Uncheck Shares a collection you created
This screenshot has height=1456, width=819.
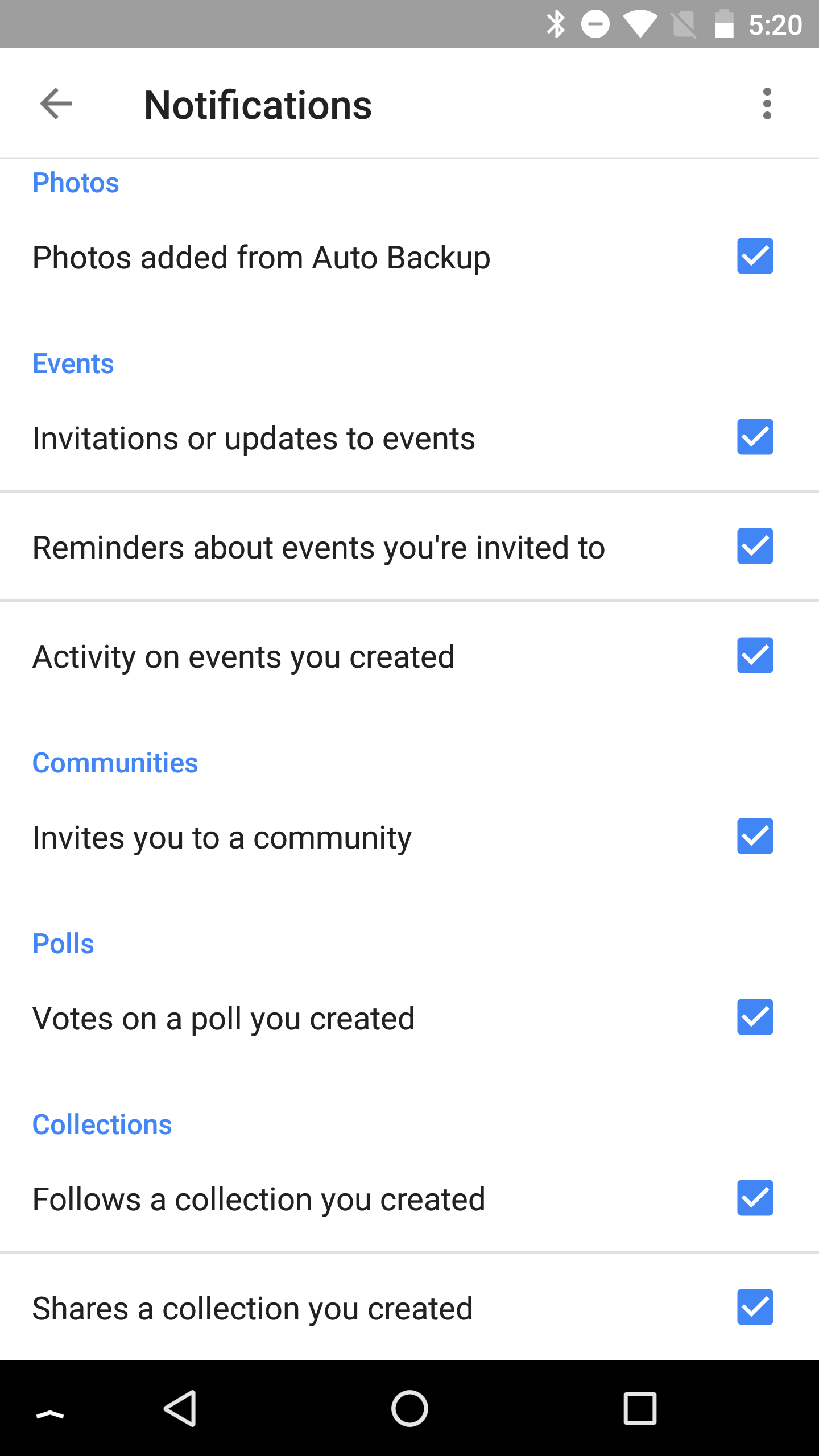coord(755,1307)
